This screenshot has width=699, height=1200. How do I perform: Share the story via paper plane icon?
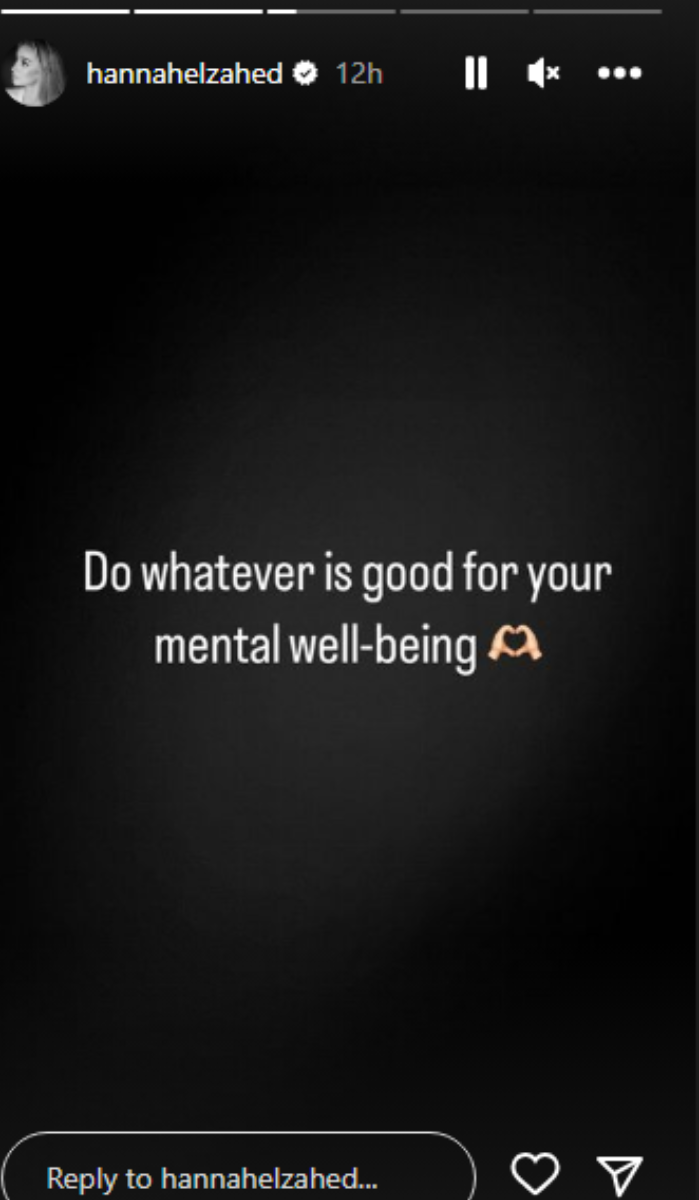pos(619,1173)
